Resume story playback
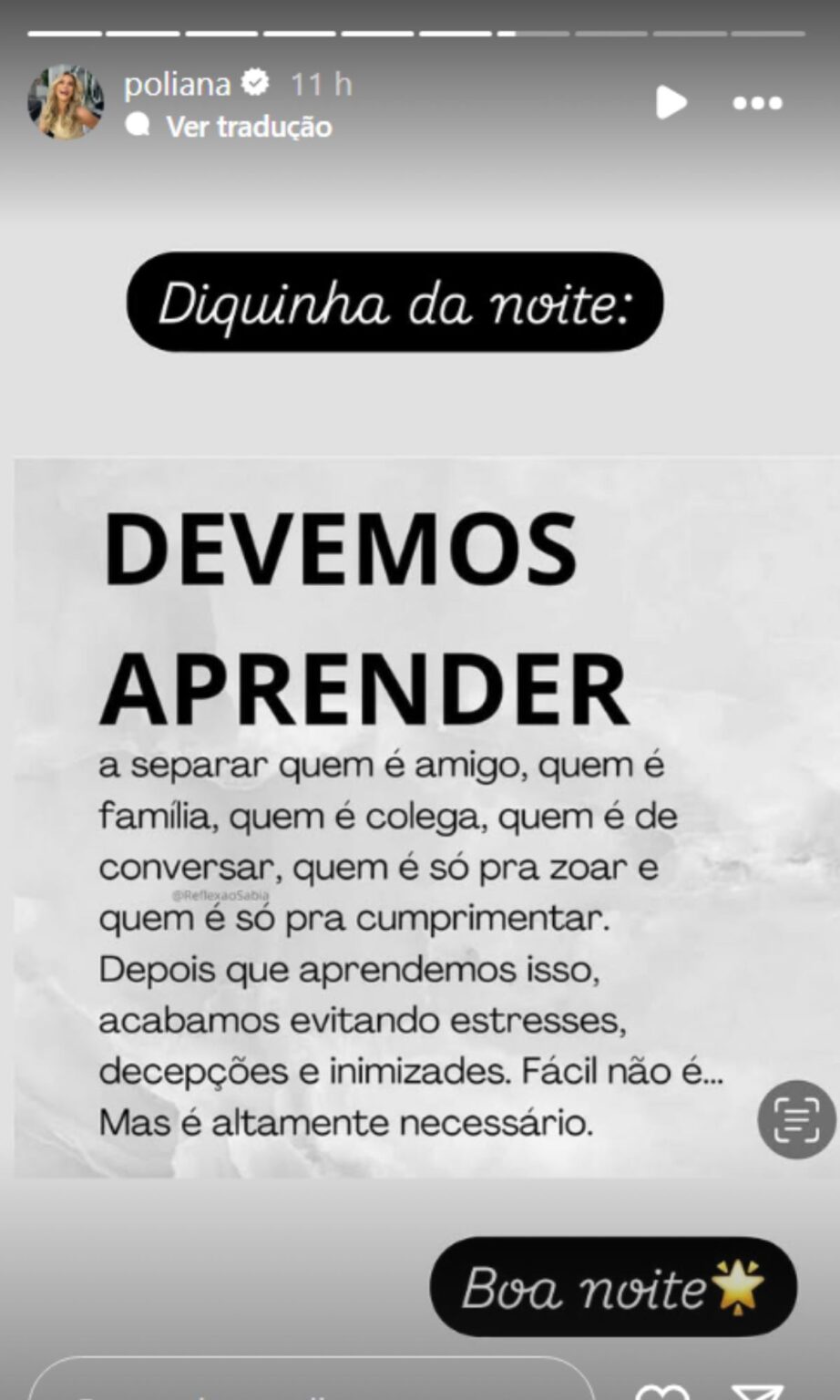The height and width of the screenshot is (1400, 840). 671,102
